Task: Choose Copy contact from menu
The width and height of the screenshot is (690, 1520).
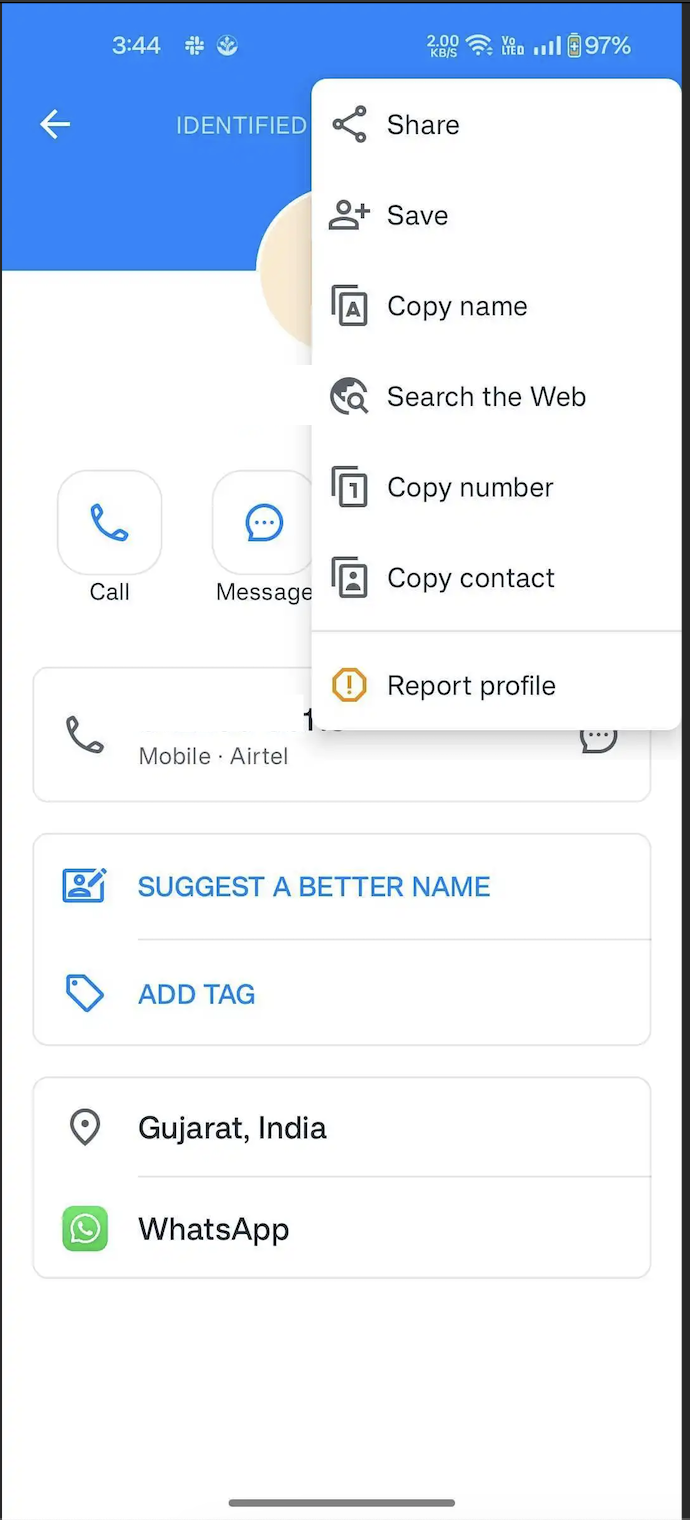Action: [496, 578]
